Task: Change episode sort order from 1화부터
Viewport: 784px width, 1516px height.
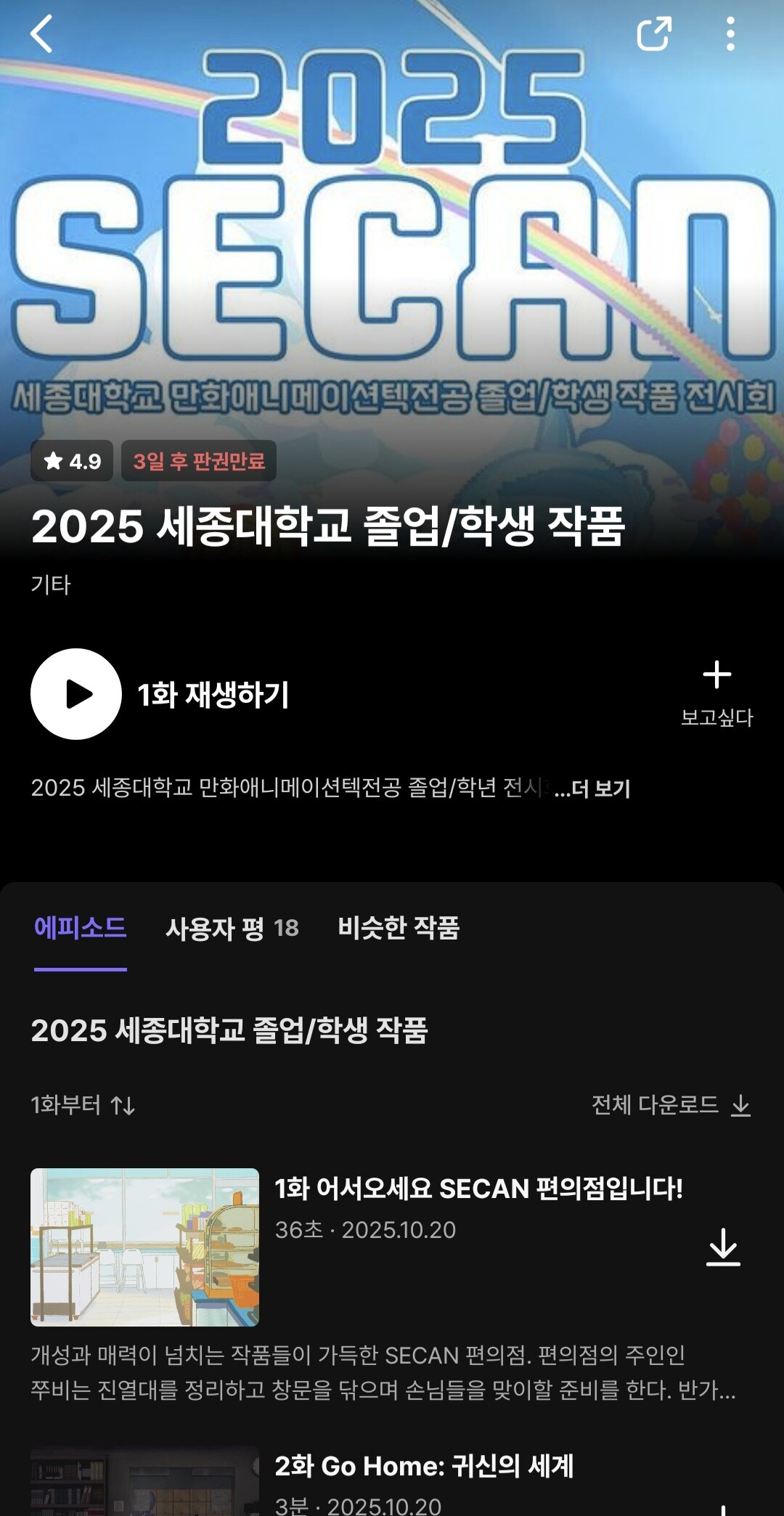Action: pos(83,1105)
